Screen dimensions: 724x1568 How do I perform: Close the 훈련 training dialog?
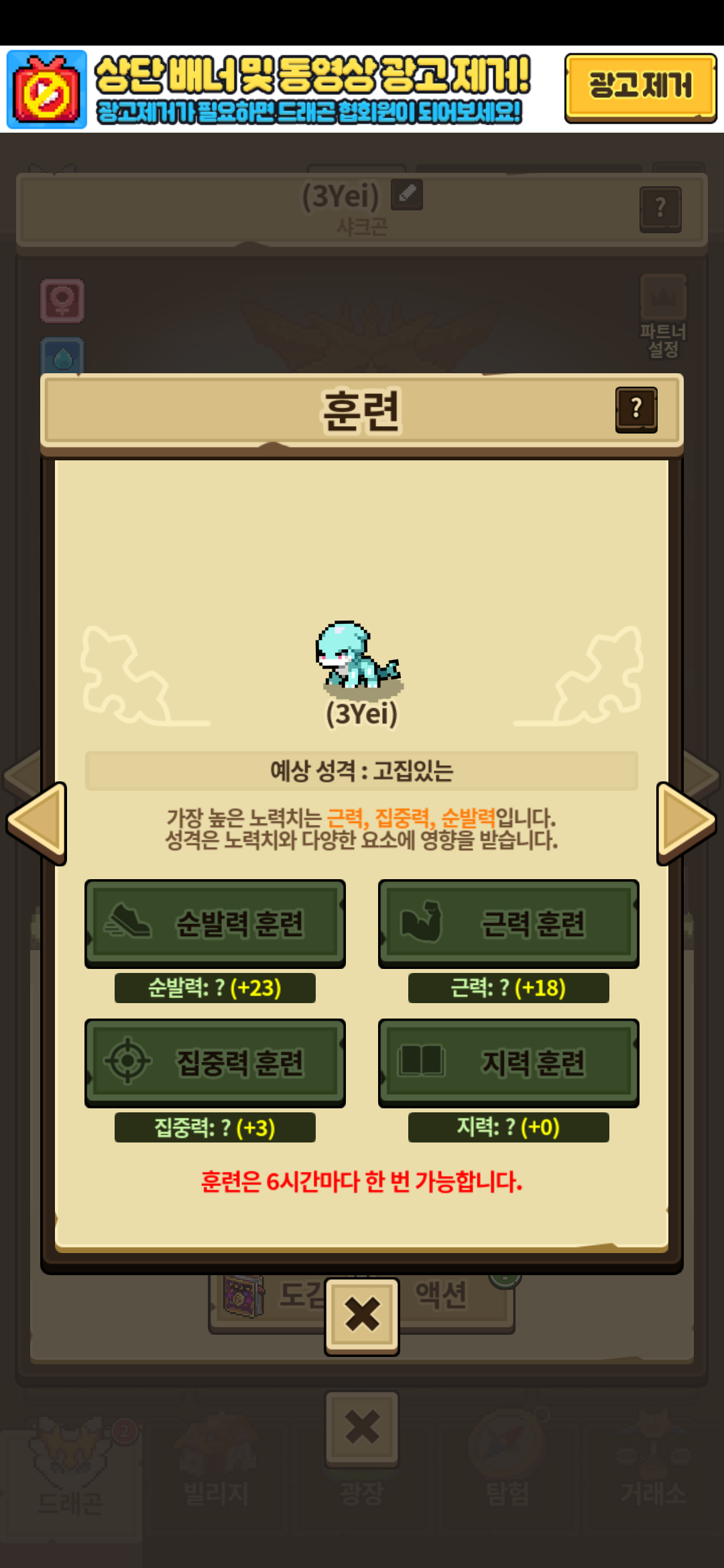[x=362, y=1316]
